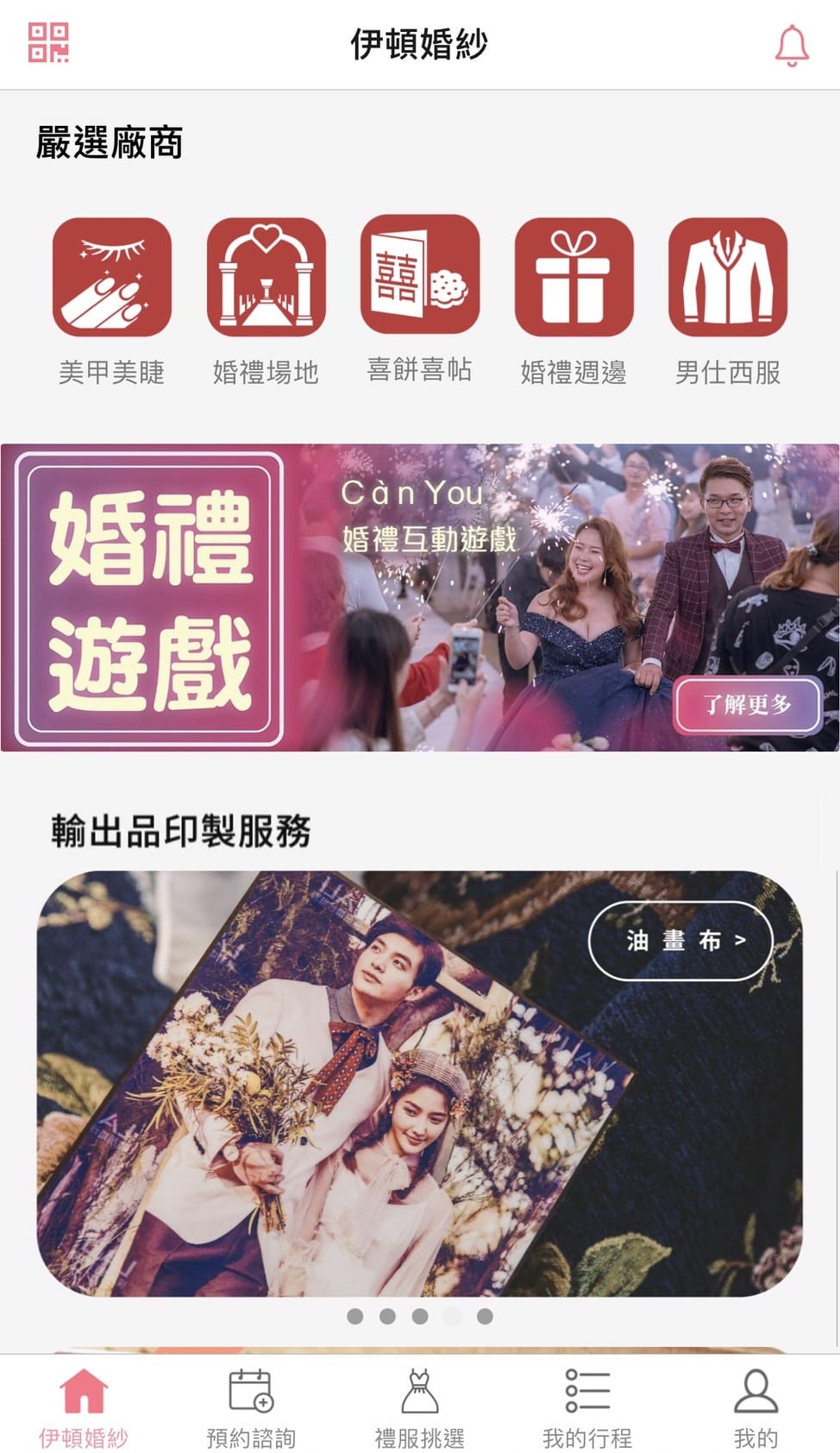Go to the 禮服挑選 tab

[420, 1406]
